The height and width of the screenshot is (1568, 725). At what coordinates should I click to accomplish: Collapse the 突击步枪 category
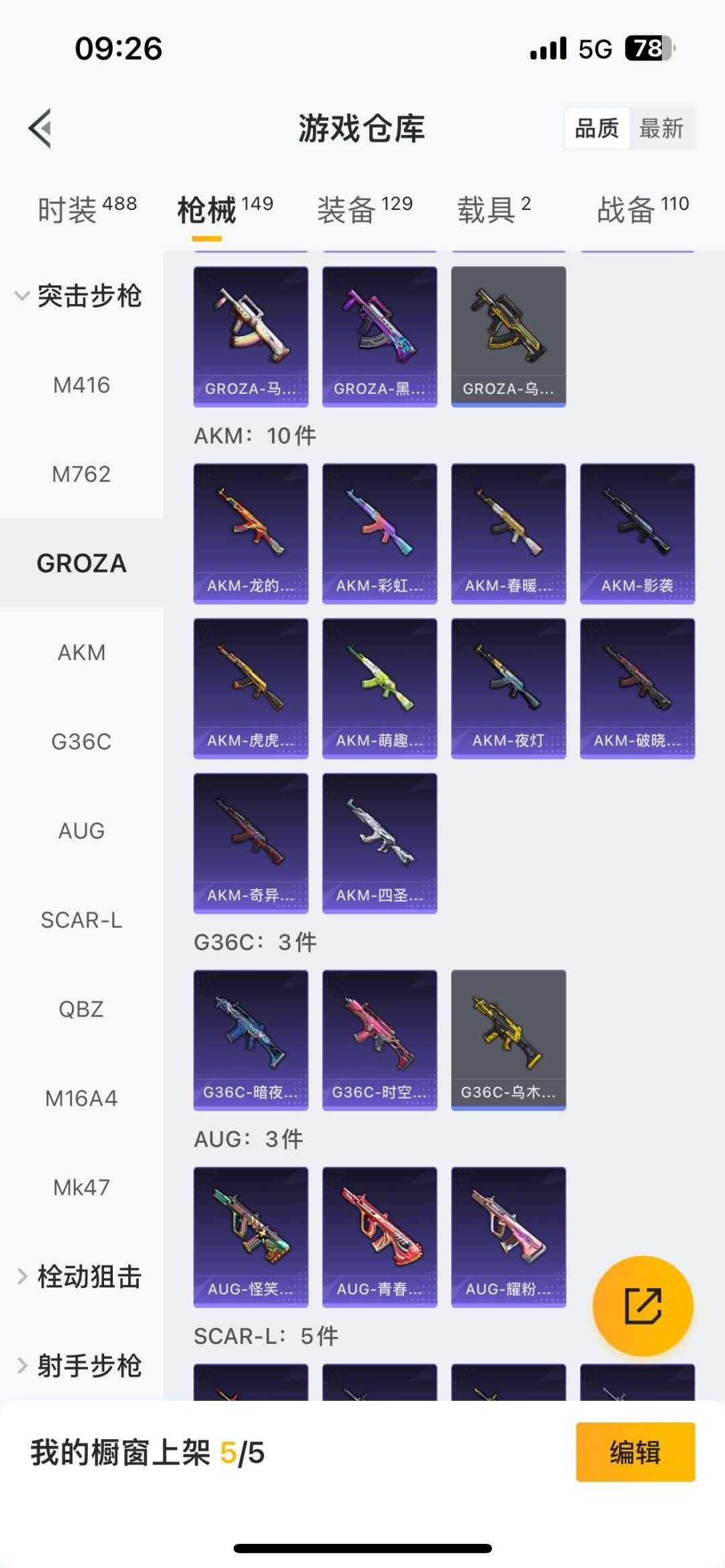[79, 295]
